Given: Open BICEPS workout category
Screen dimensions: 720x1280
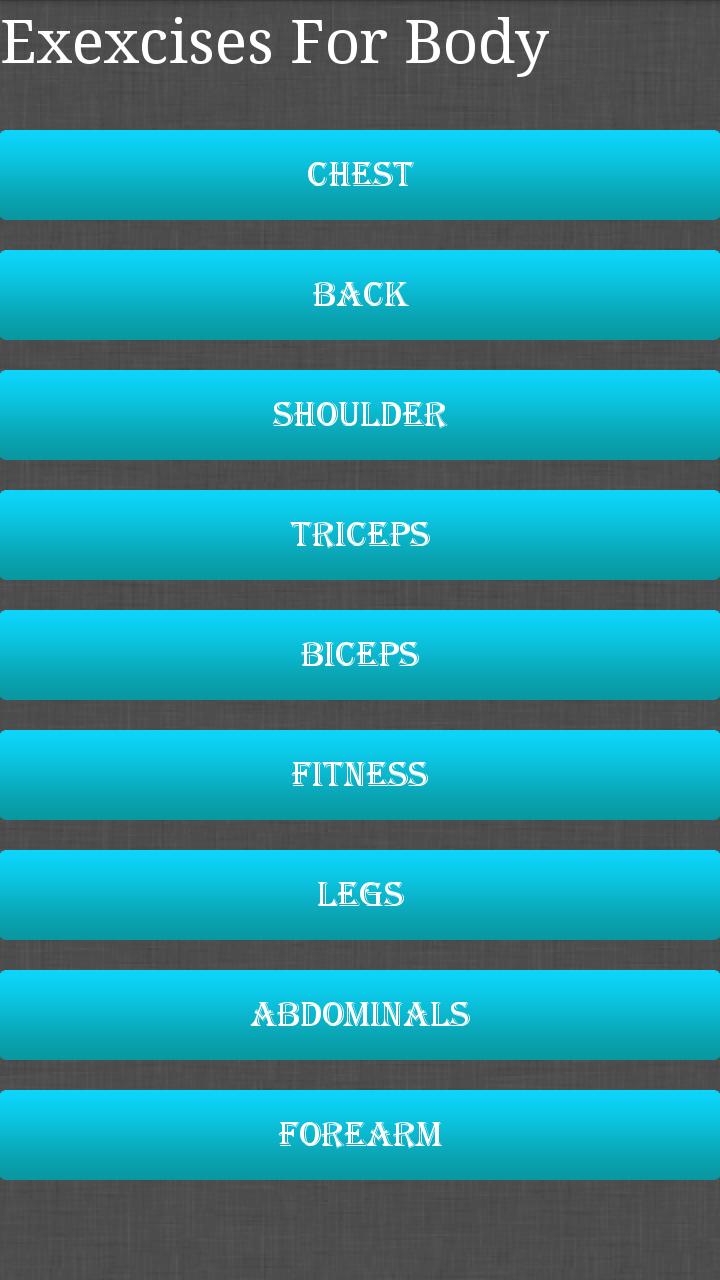Looking at the screenshot, I should pyautogui.click(x=360, y=654).
